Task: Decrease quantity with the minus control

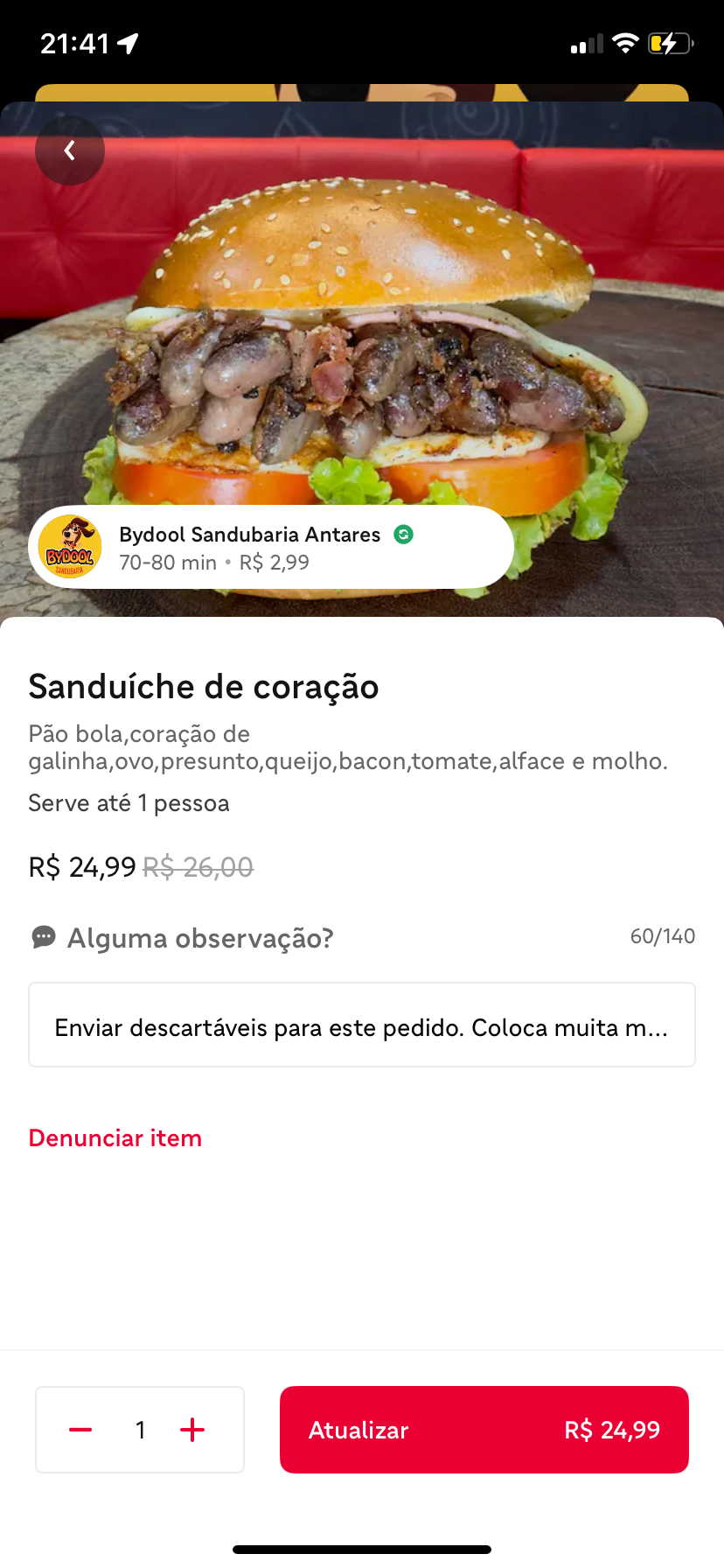Action: [x=80, y=1429]
